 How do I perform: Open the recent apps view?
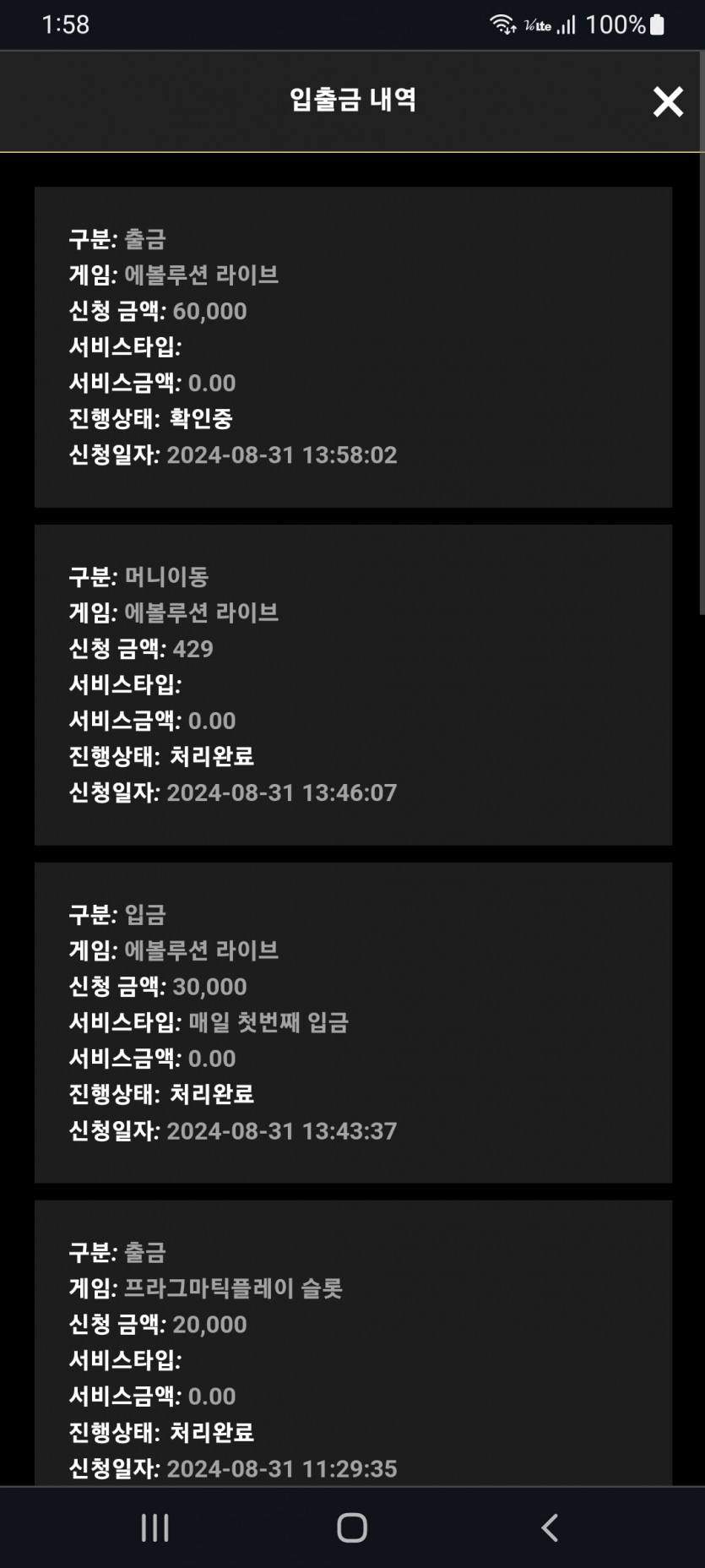pos(155,1527)
